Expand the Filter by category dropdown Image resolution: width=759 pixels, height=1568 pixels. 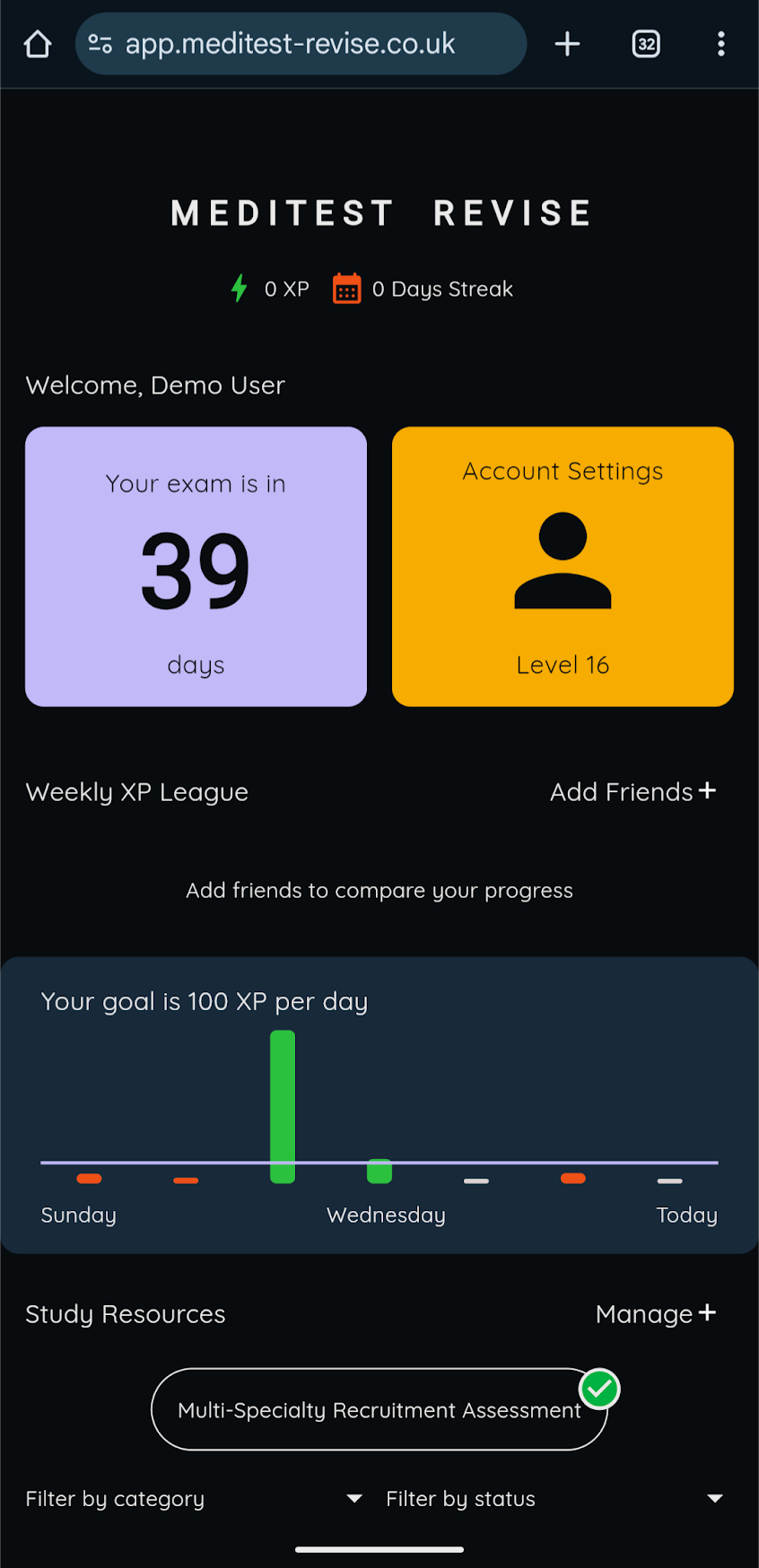194,1499
